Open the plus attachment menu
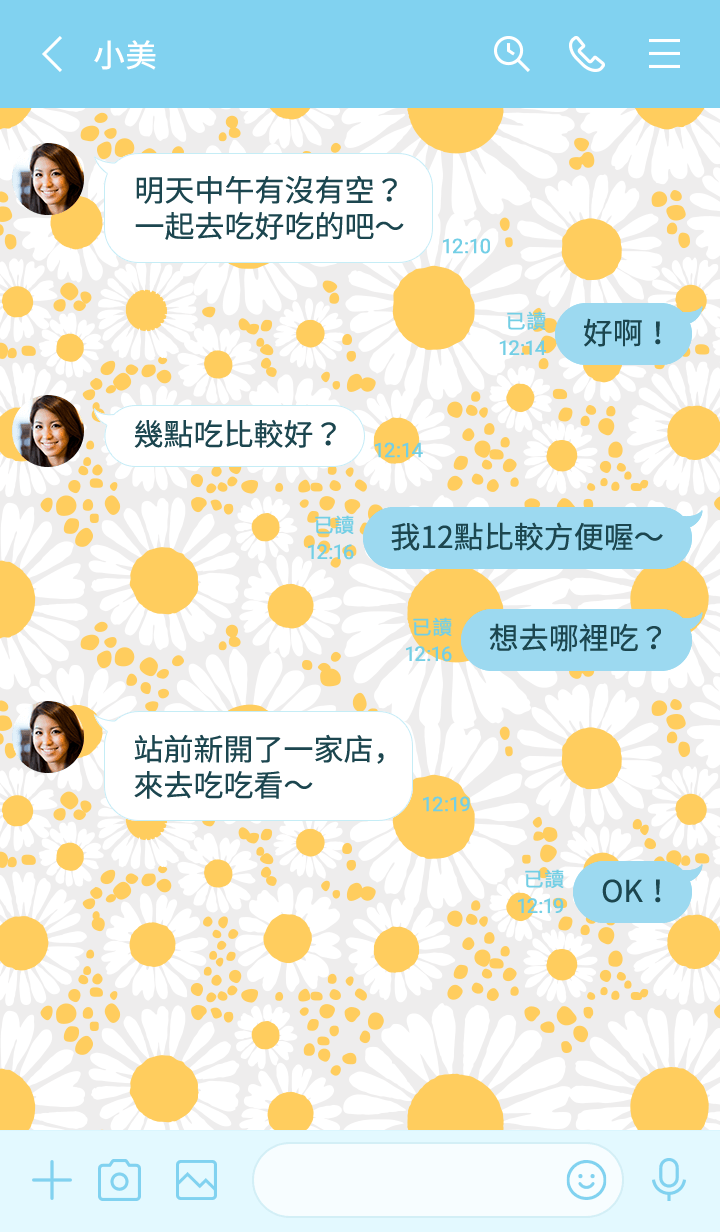Image resolution: width=720 pixels, height=1232 pixels. pos(52,1181)
